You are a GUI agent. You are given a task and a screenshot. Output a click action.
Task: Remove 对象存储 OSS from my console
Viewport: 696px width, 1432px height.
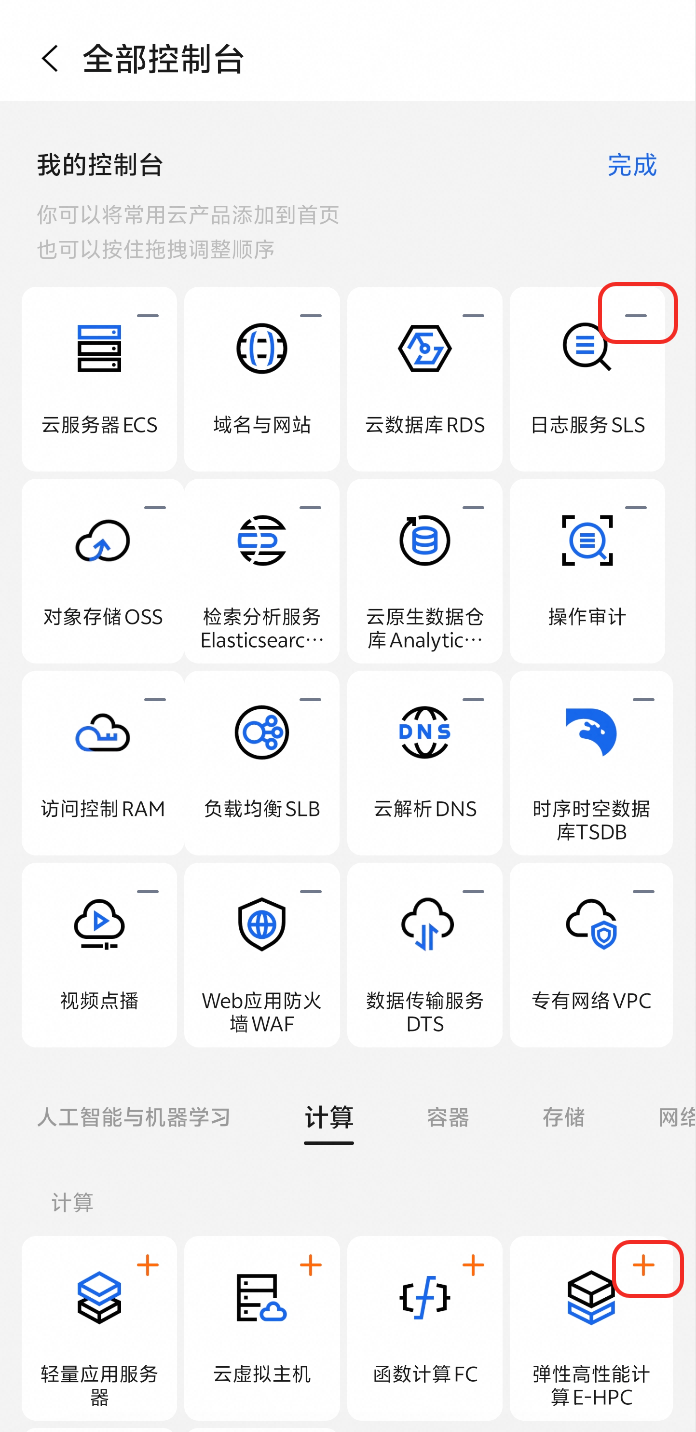pyautogui.click(x=155, y=507)
